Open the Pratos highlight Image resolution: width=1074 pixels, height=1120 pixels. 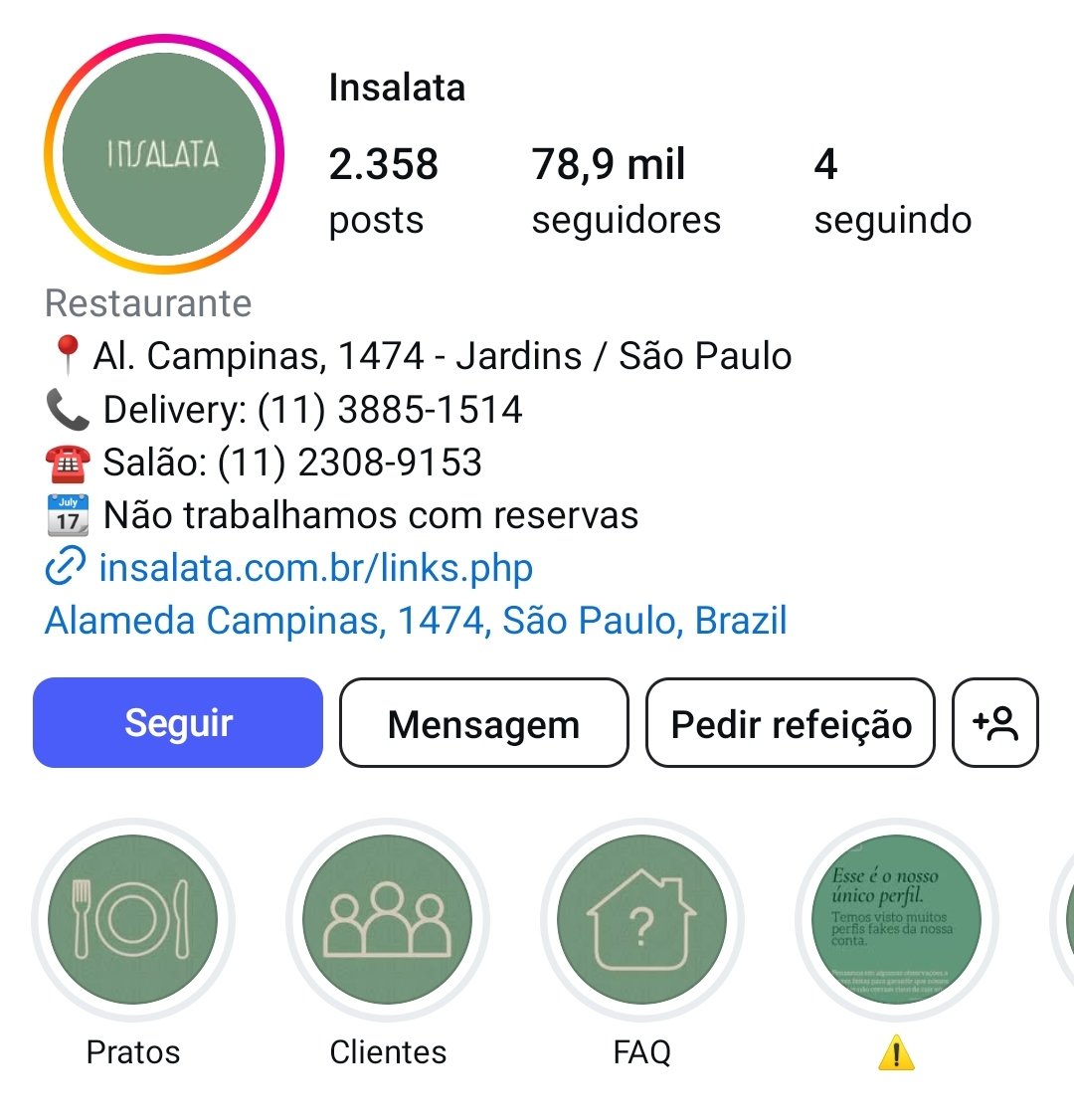click(x=133, y=920)
